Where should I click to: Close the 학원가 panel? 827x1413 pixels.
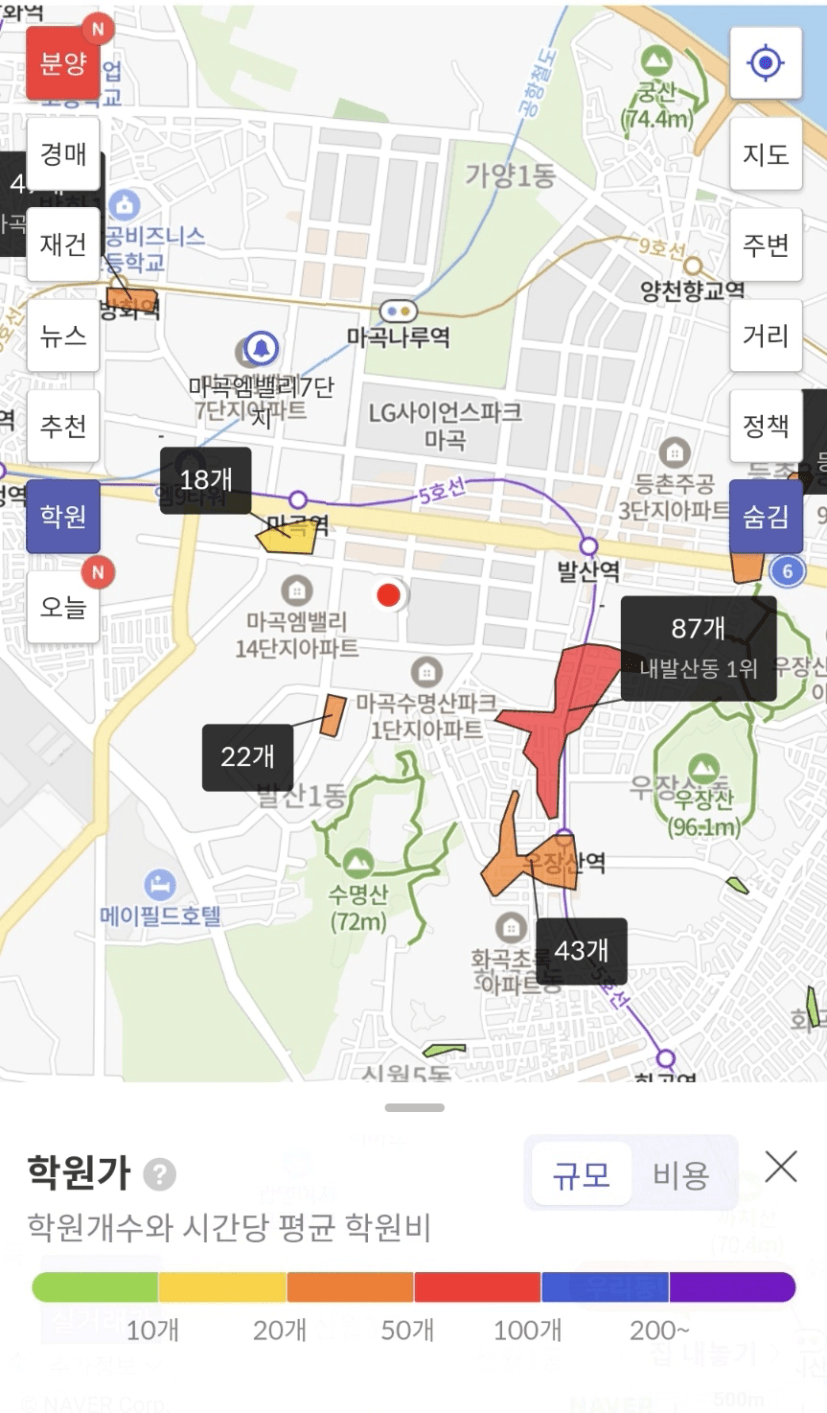pos(781,1166)
